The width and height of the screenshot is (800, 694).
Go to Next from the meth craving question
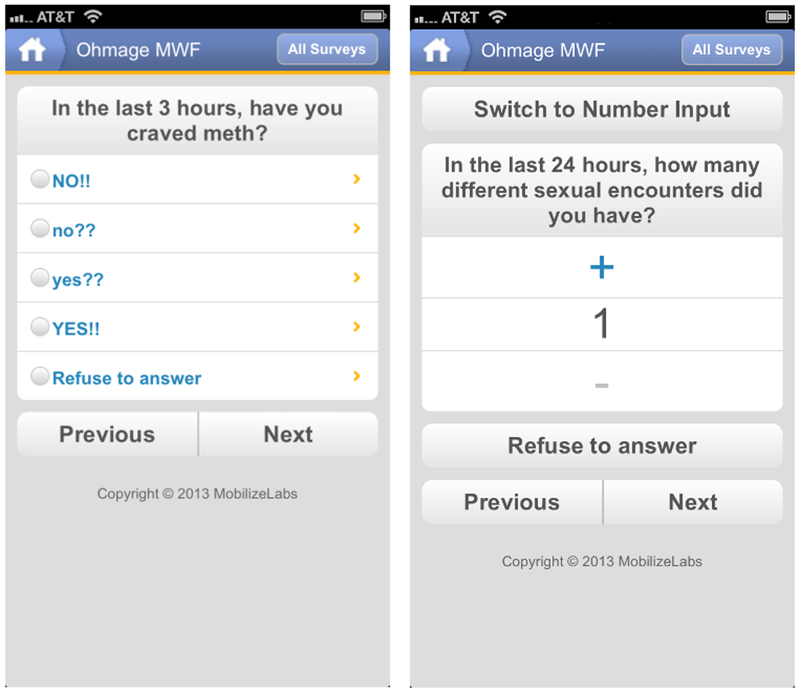point(288,434)
